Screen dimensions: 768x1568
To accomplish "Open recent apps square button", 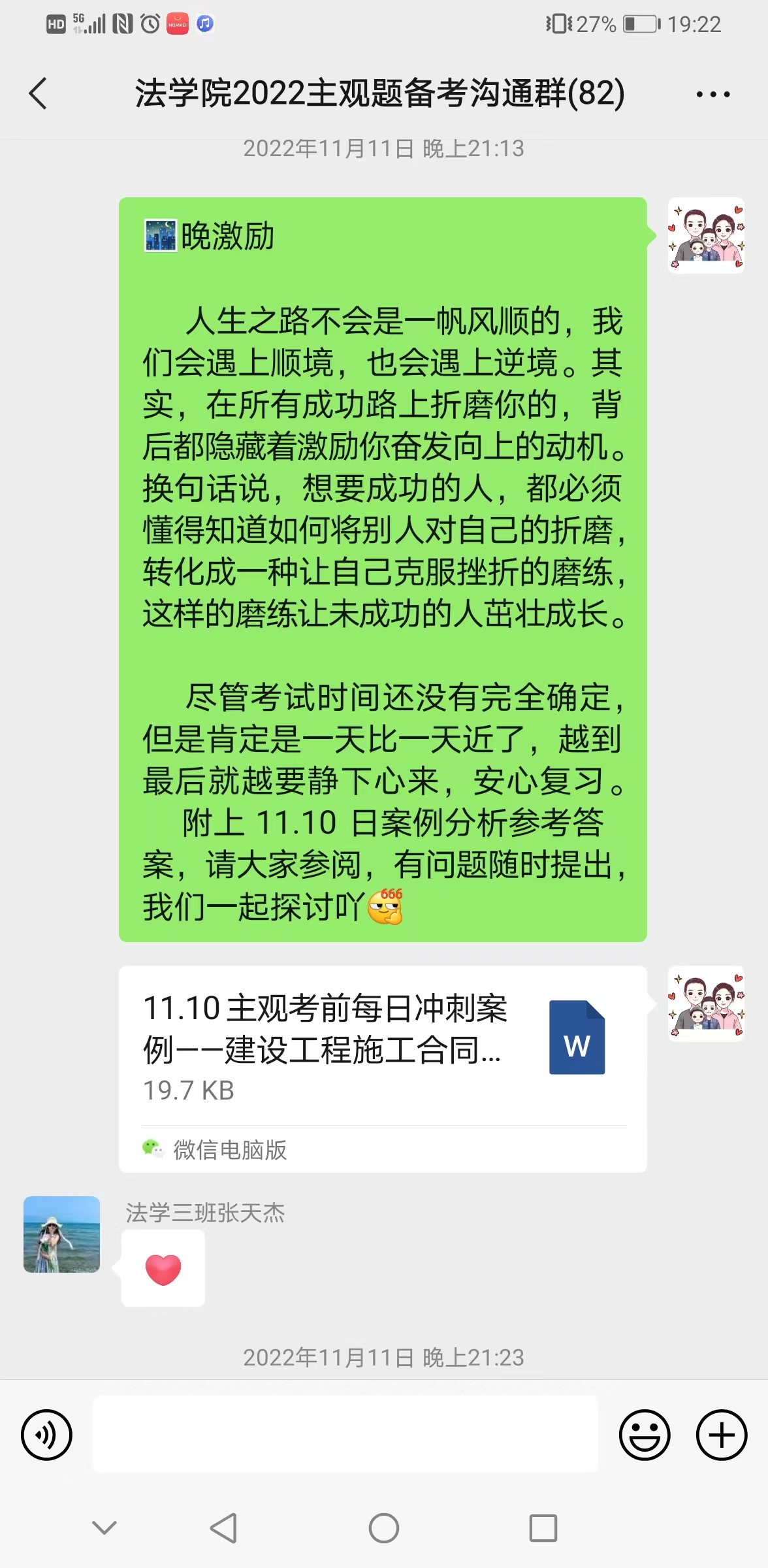I will [x=543, y=1528].
